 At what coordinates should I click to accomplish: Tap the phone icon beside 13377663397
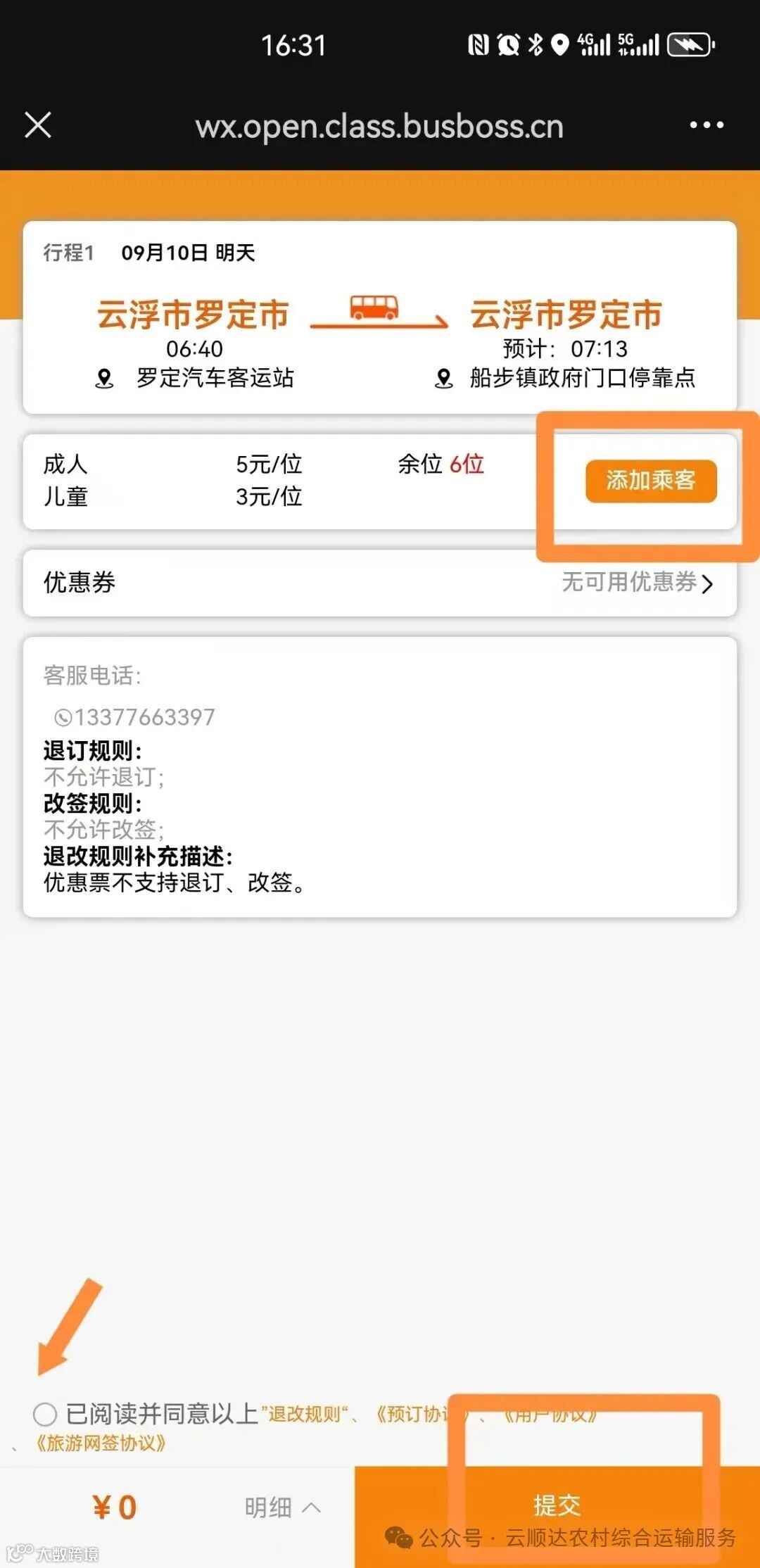(x=63, y=716)
